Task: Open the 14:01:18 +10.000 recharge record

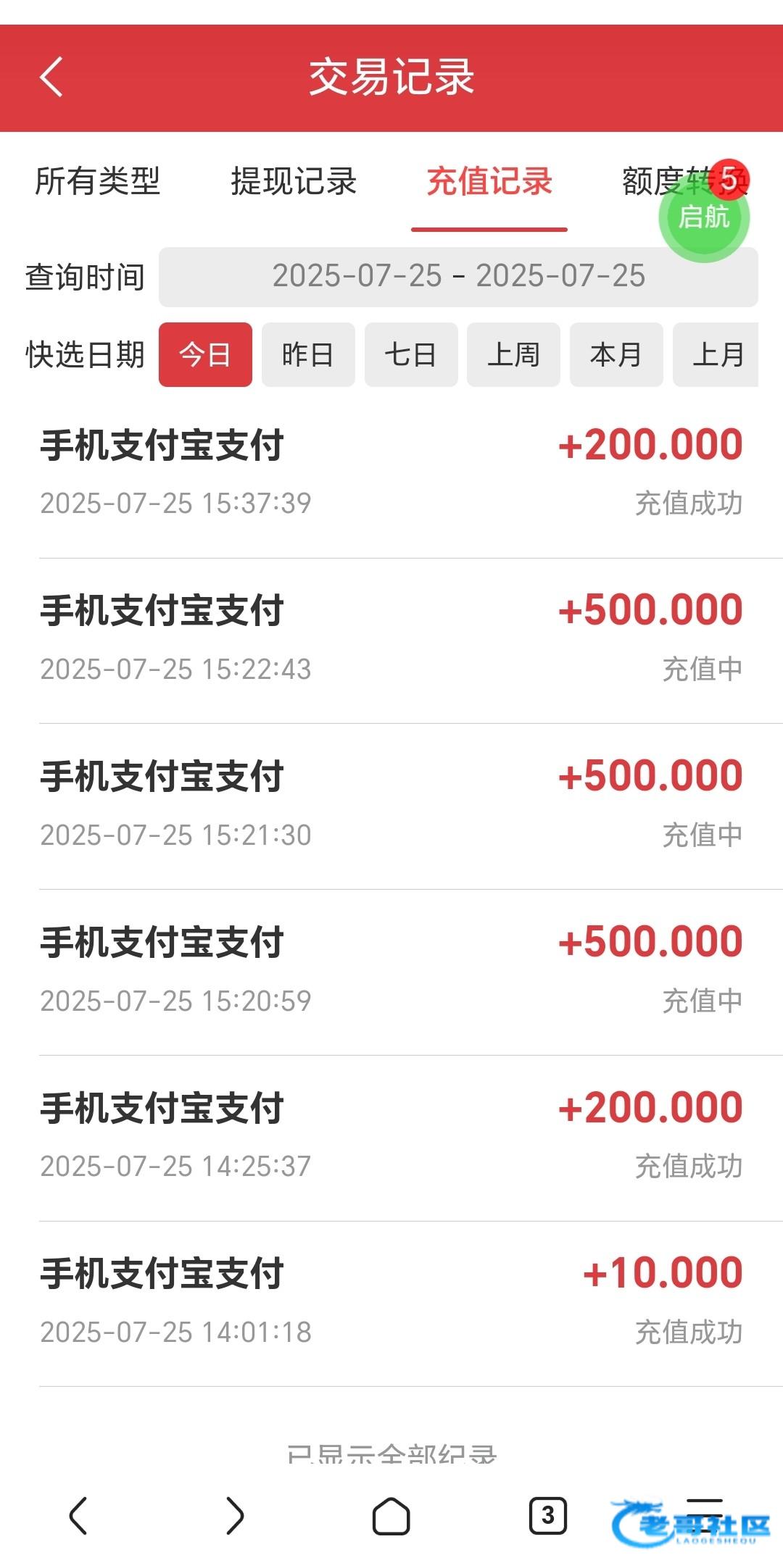Action: (x=391, y=1304)
